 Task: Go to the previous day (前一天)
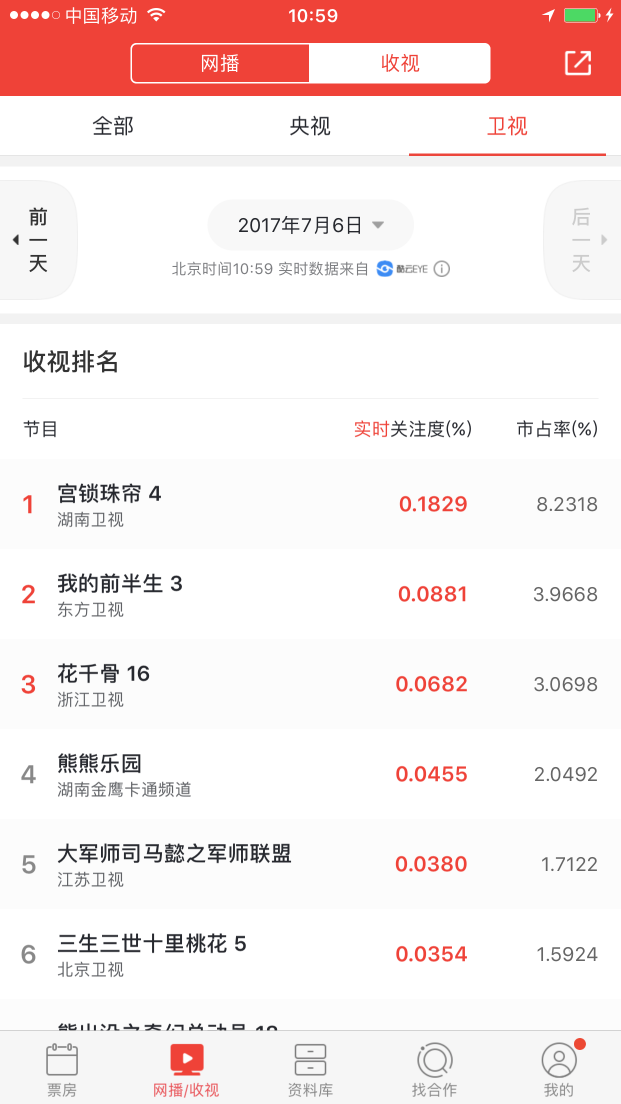point(38,240)
